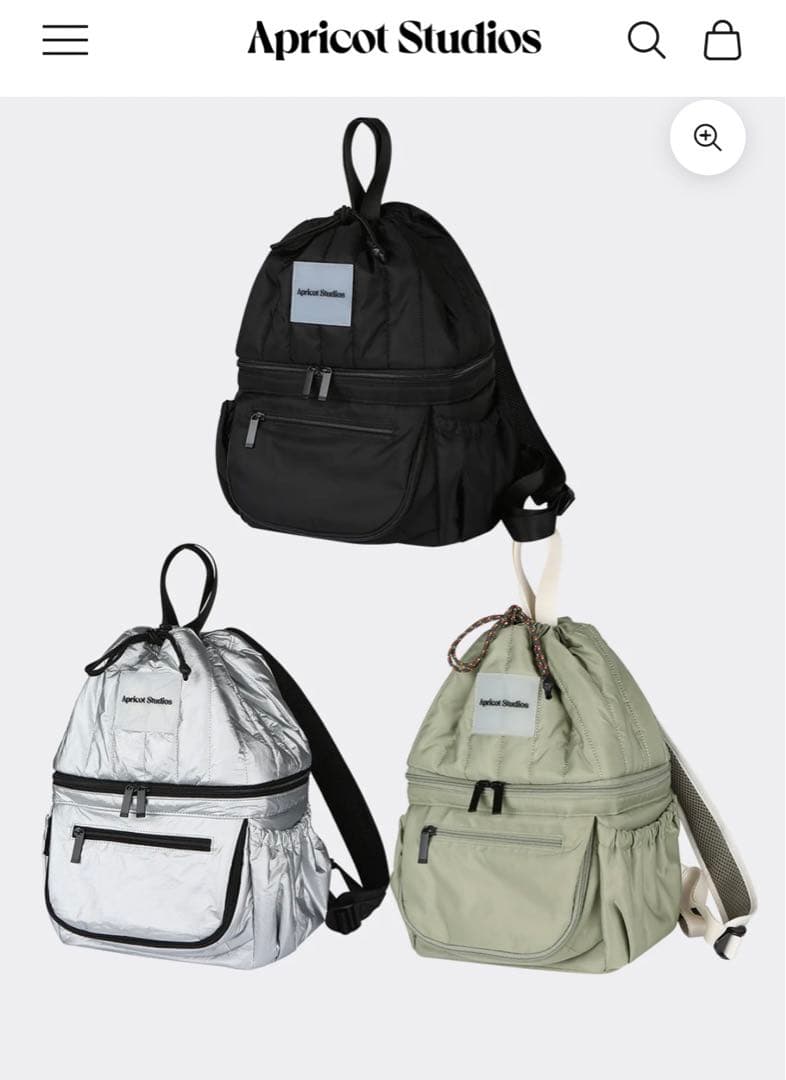The height and width of the screenshot is (1080, 786).
Task: Open the hamburger navigation menu
Action: pyautogui.click(x=65, y=40)
